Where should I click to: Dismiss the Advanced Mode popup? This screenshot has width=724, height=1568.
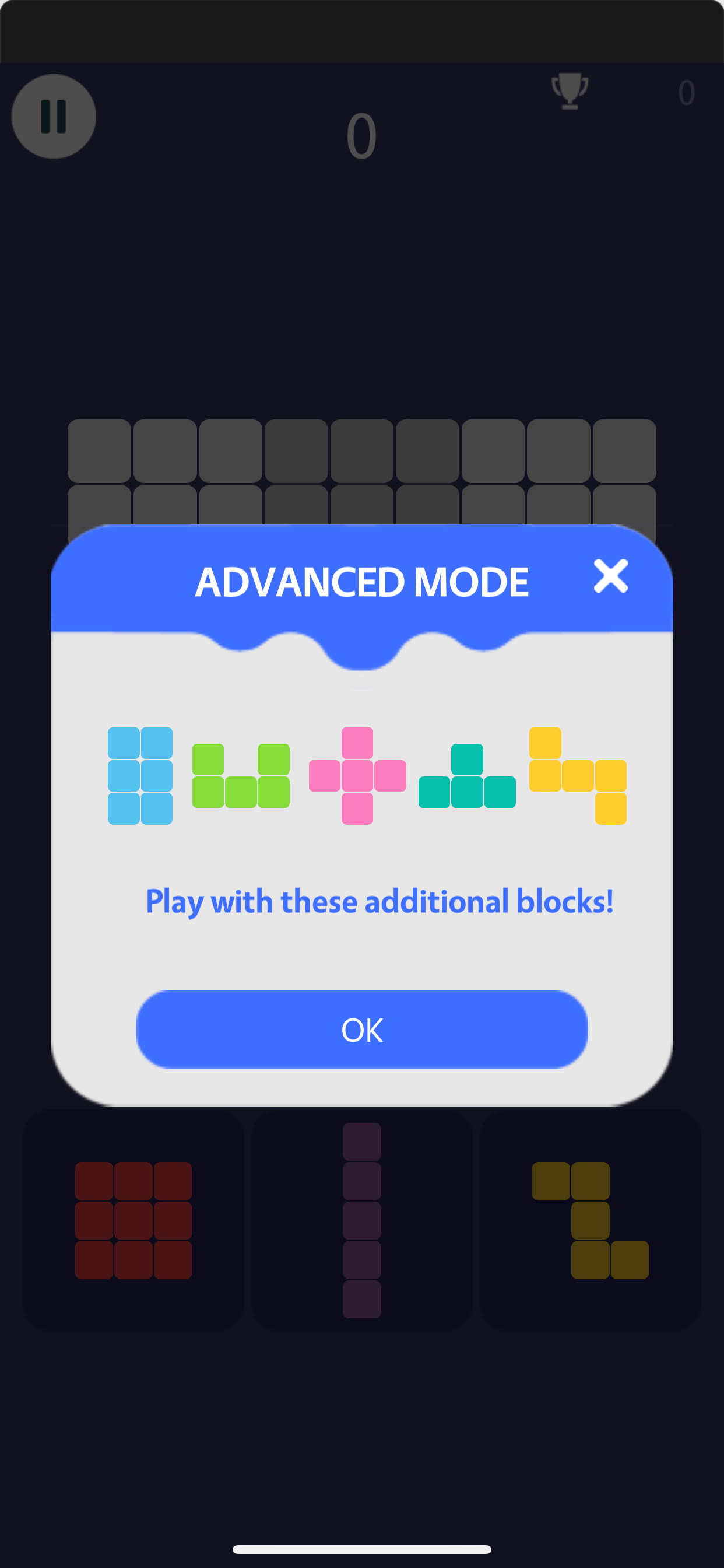(x=610, y=577)
